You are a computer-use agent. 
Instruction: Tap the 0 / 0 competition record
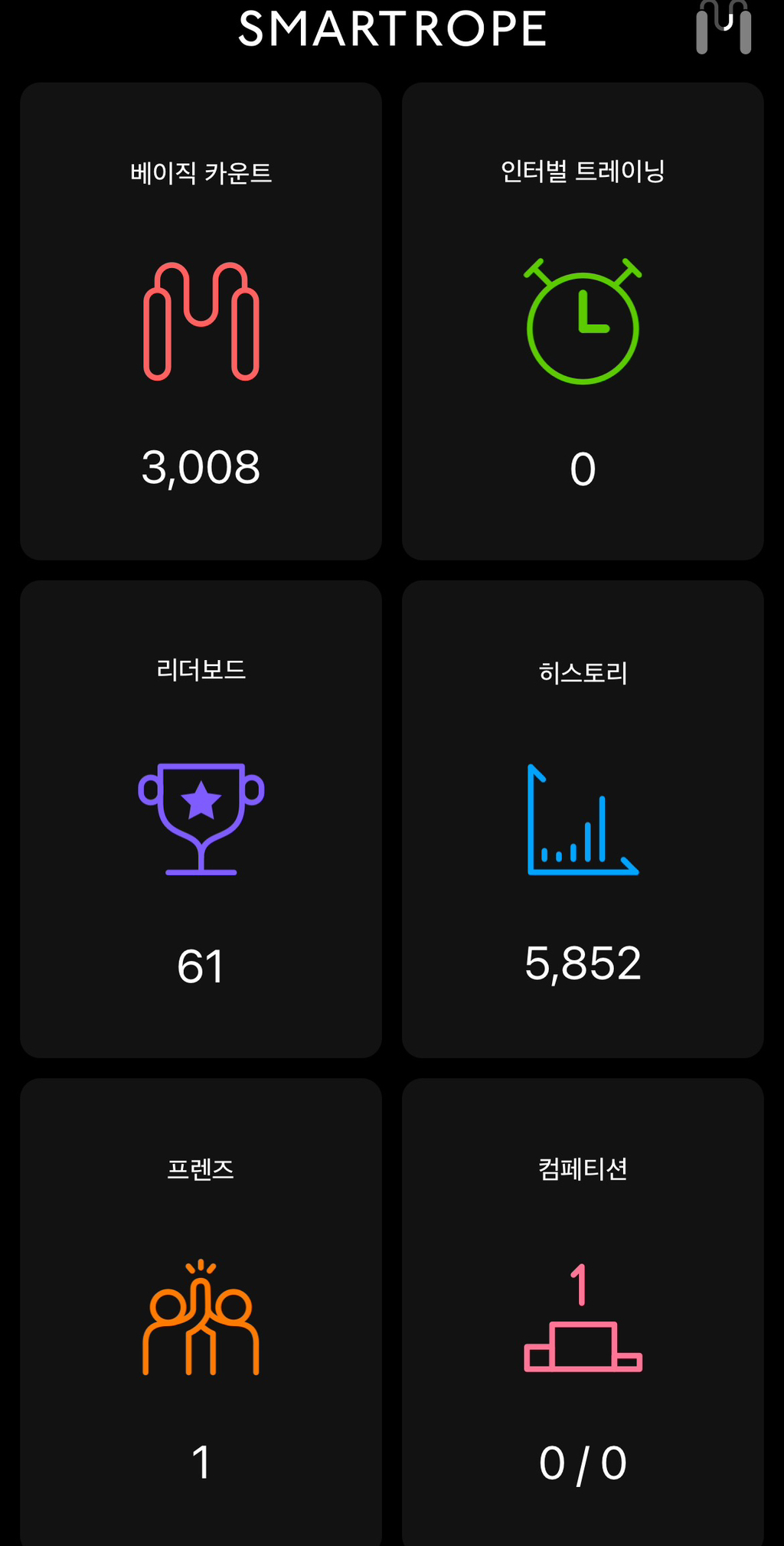click(583, 1461)
